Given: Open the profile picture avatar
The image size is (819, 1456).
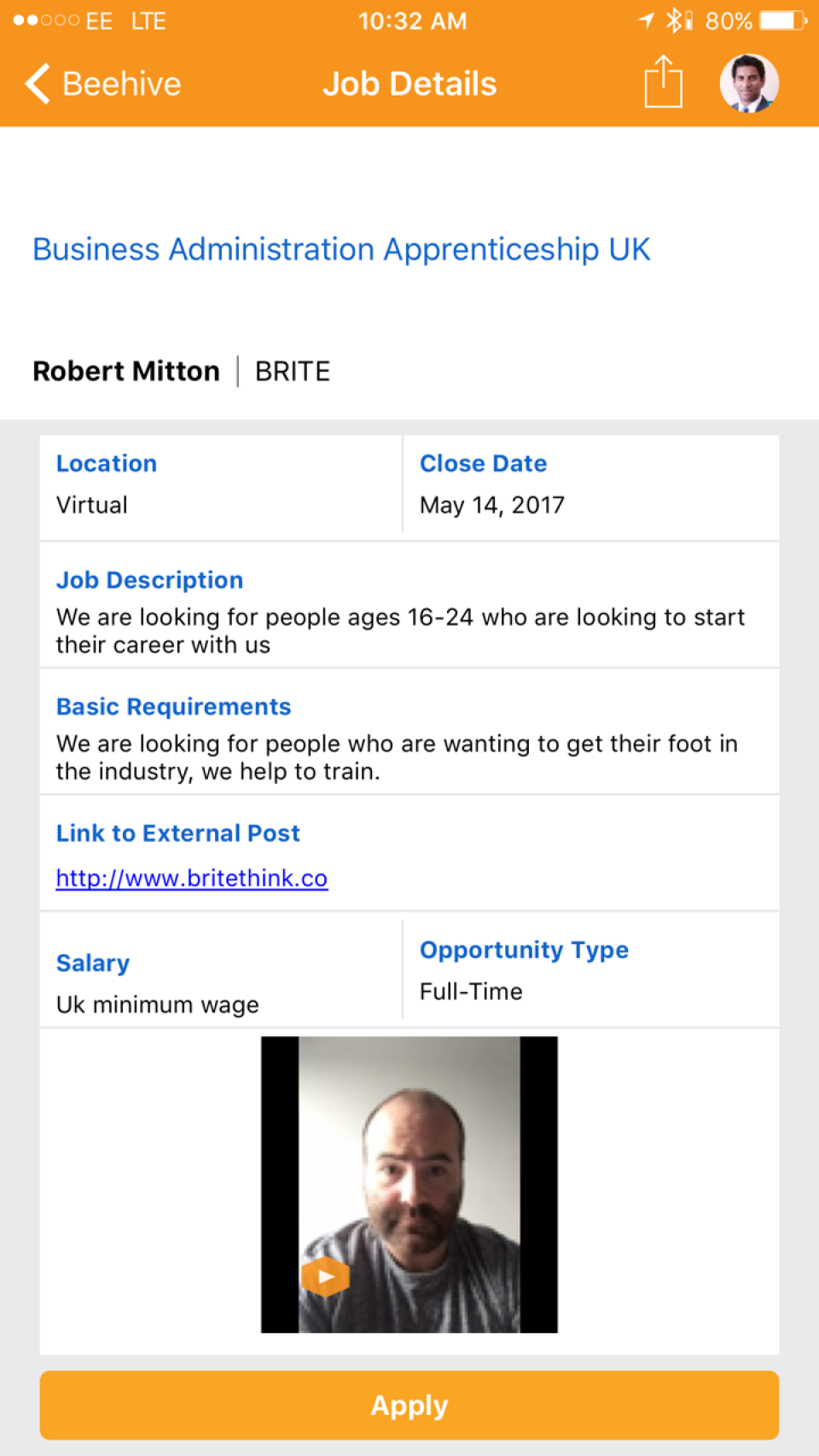Looking at the screenshot, I should [749, 84].
